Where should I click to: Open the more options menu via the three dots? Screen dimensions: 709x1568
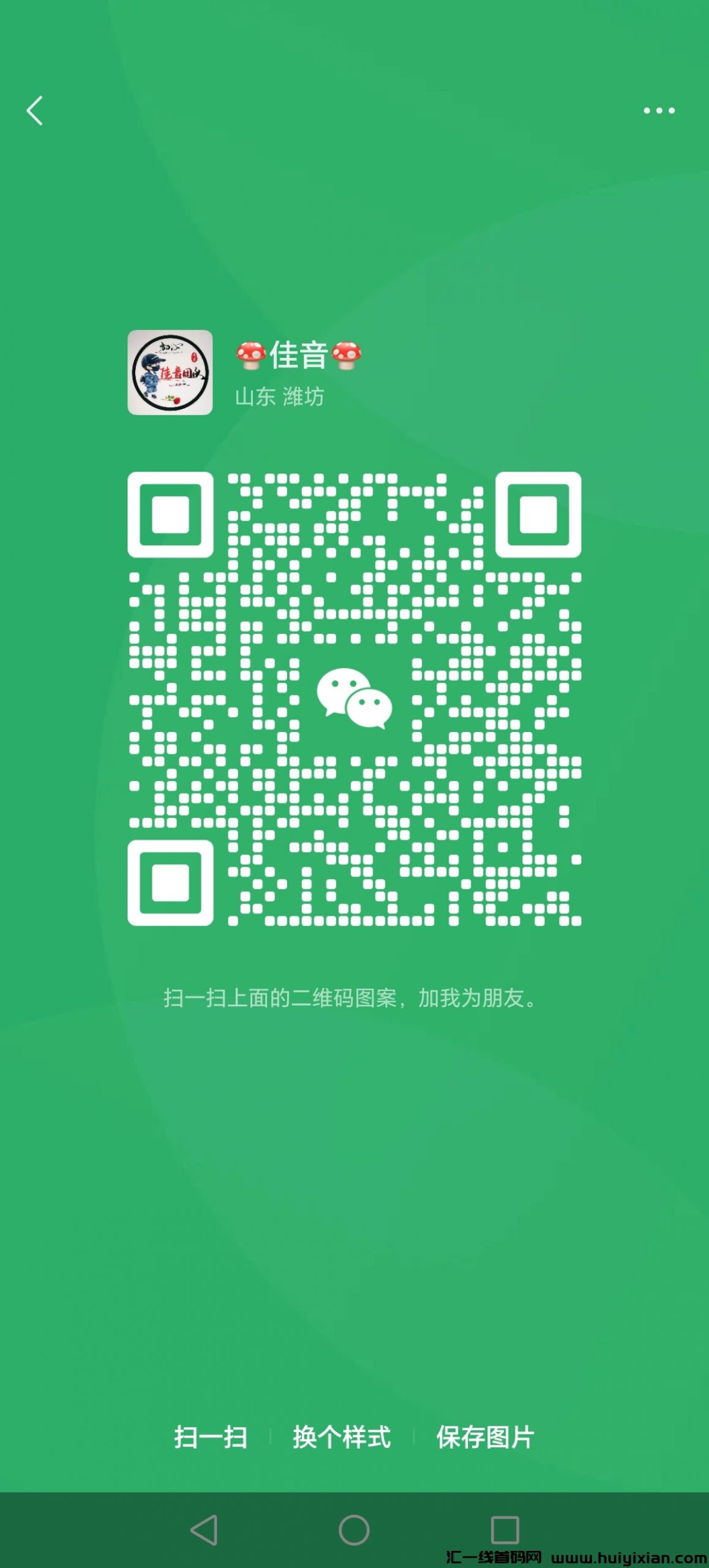tap(659, 110)
